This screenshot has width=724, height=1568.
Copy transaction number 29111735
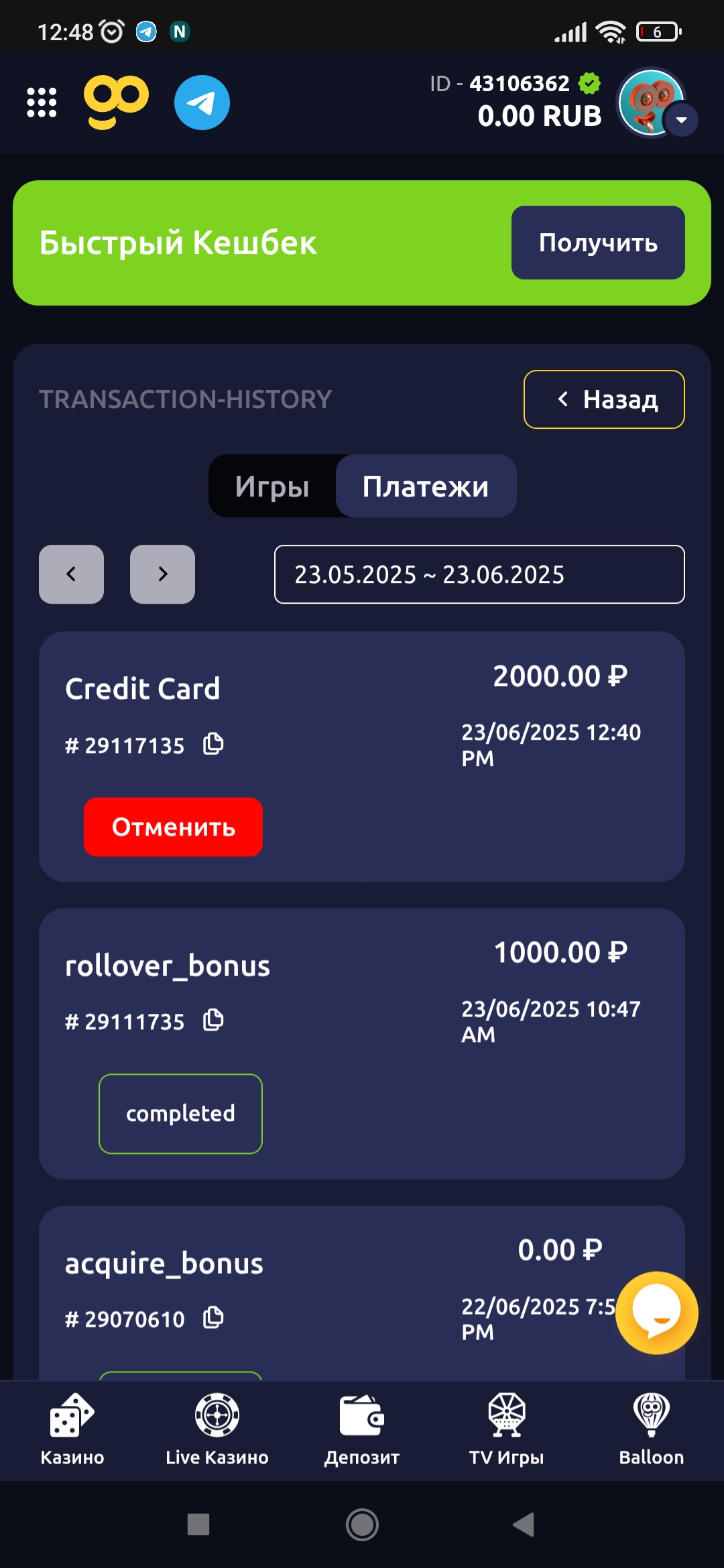(x=214, y=1021)
